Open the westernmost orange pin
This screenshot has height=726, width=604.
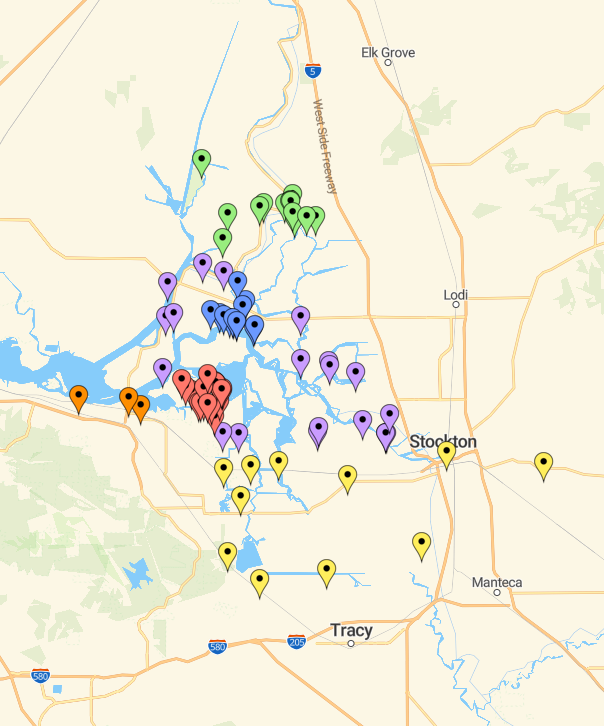[78, 398]
